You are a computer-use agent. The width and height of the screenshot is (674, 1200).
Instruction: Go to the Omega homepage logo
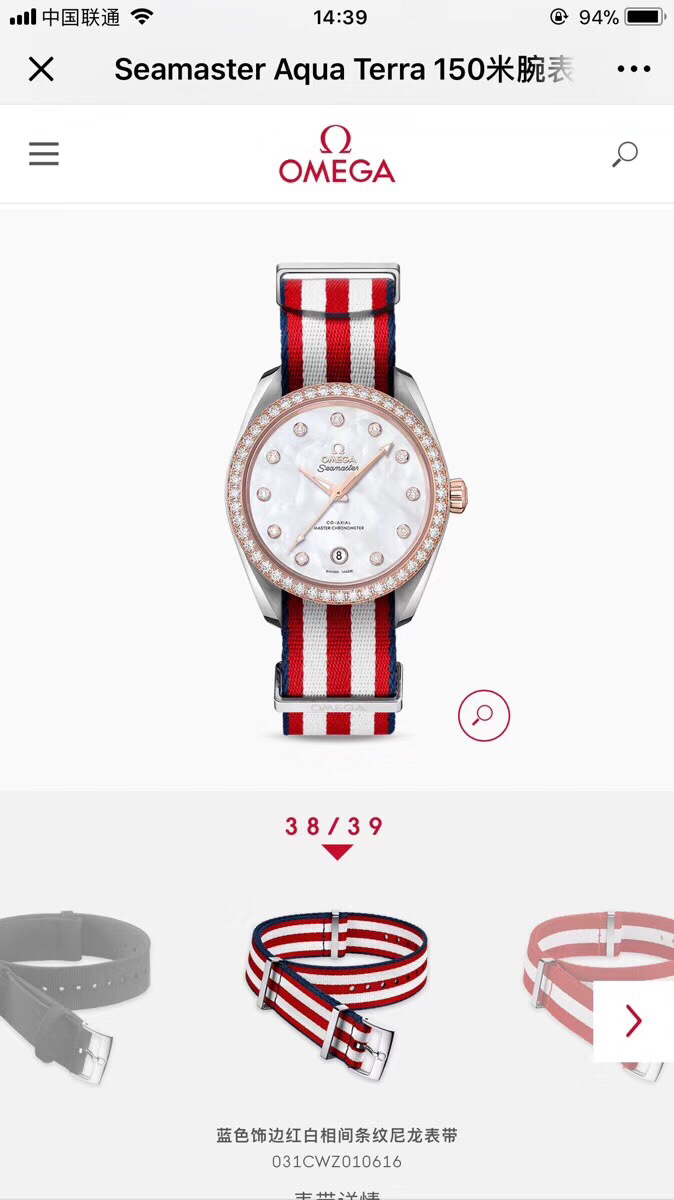336,155
